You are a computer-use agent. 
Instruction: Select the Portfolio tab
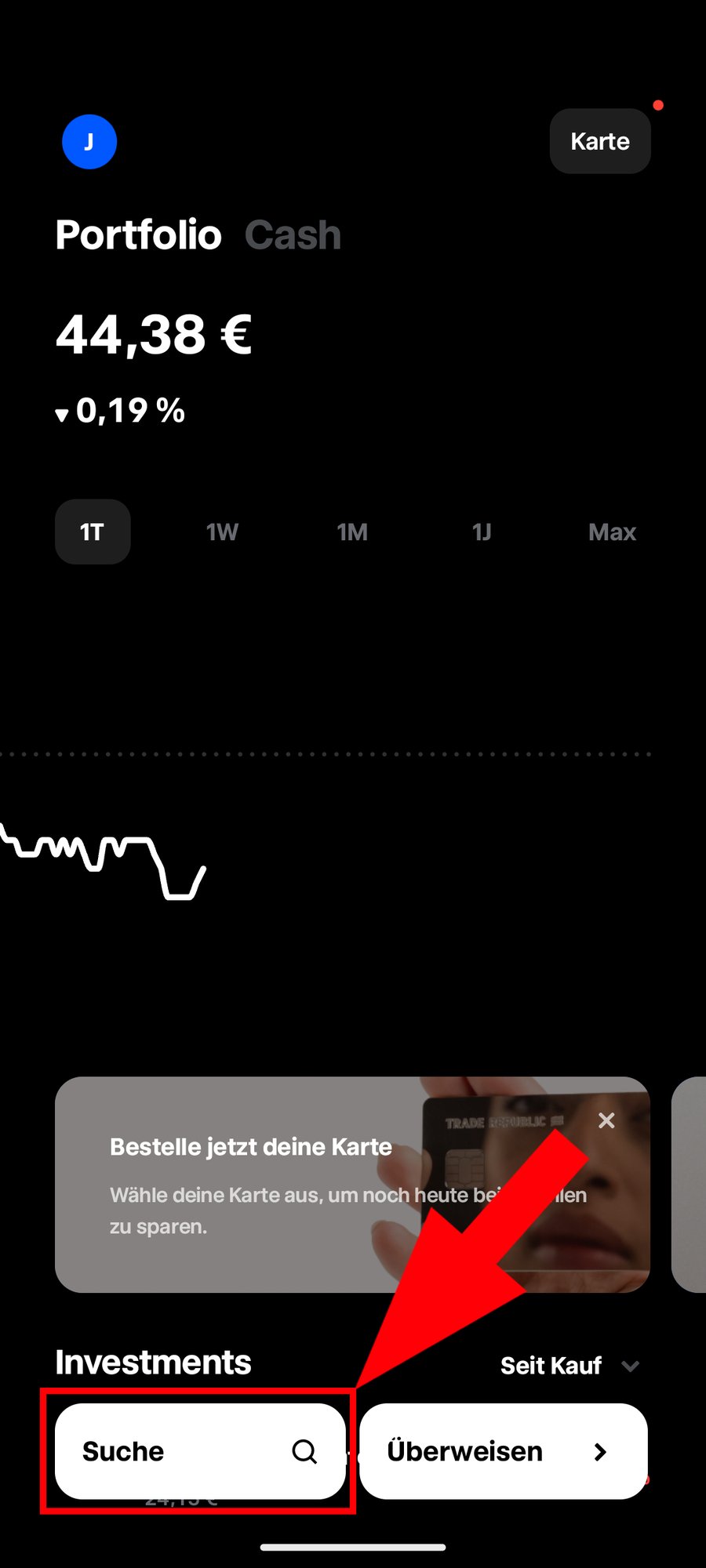(139, 235)
